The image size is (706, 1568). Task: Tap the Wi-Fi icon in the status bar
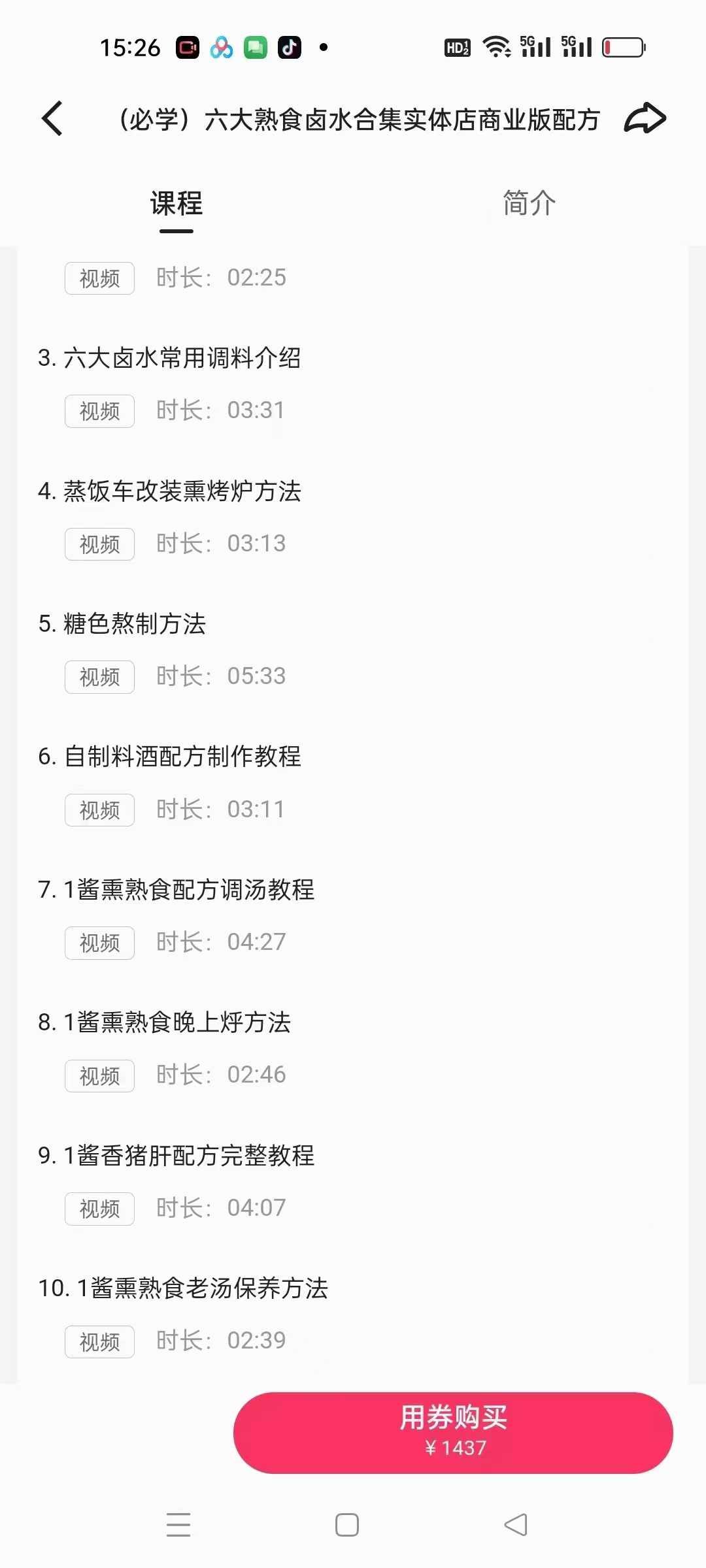495,46
